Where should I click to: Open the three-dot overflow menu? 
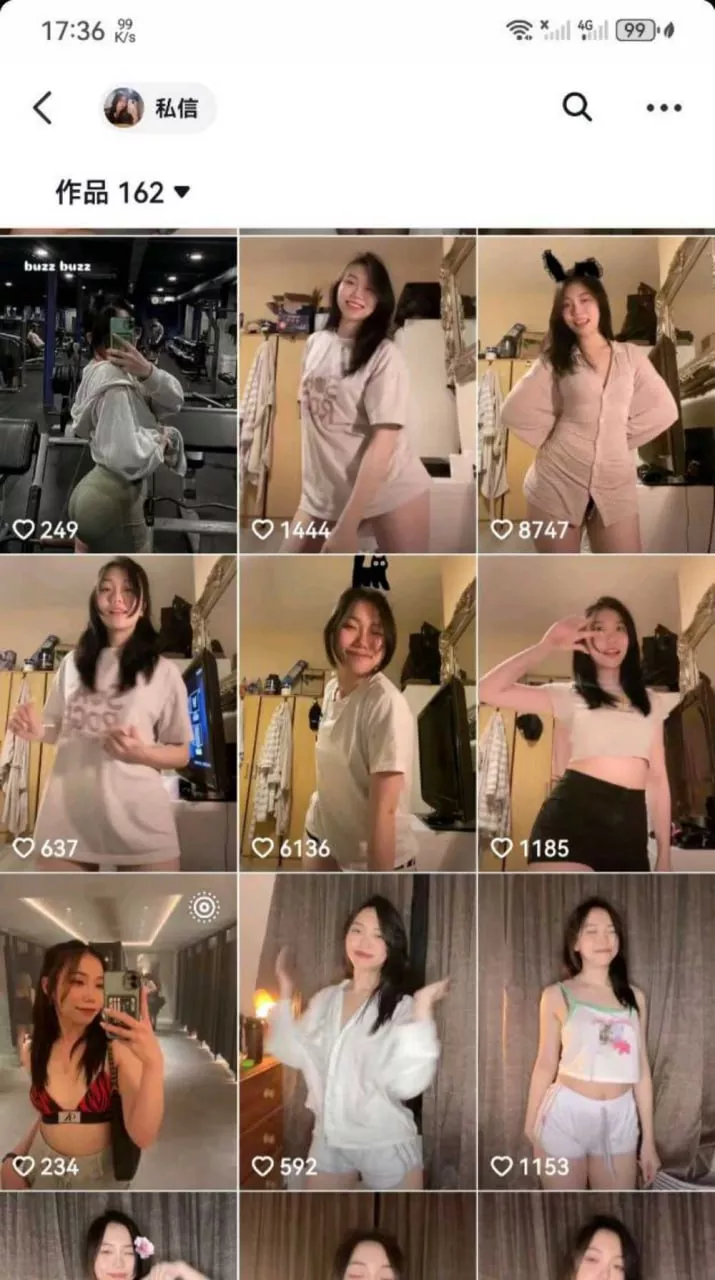[663, 108]
